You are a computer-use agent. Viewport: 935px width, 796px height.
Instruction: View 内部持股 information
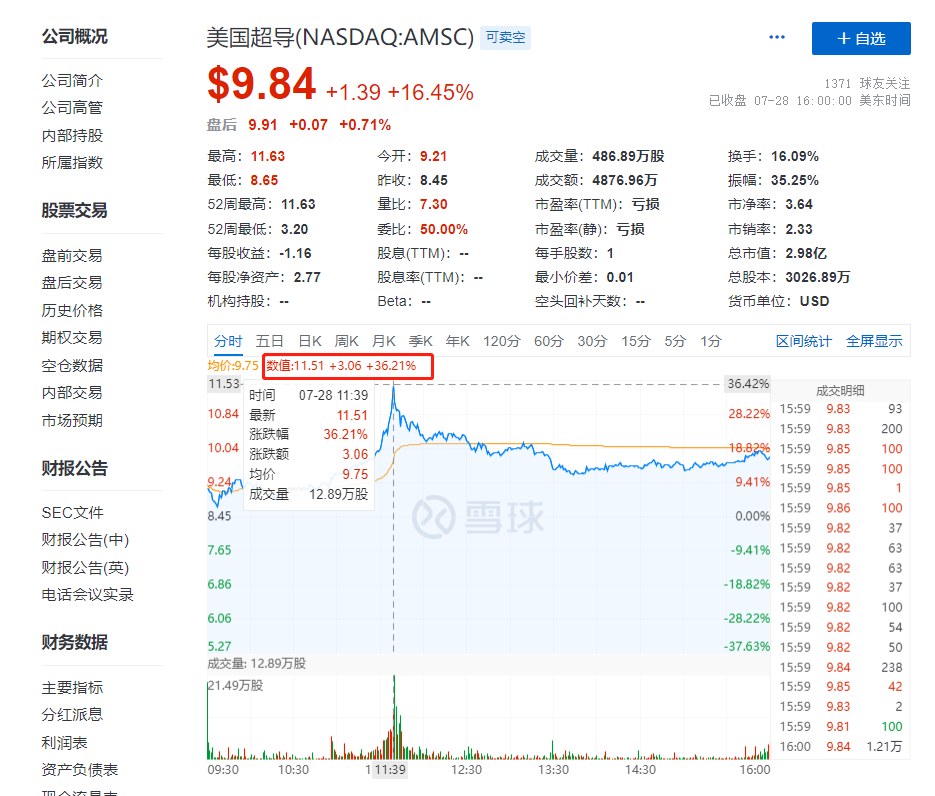click(x=72, y=135)
